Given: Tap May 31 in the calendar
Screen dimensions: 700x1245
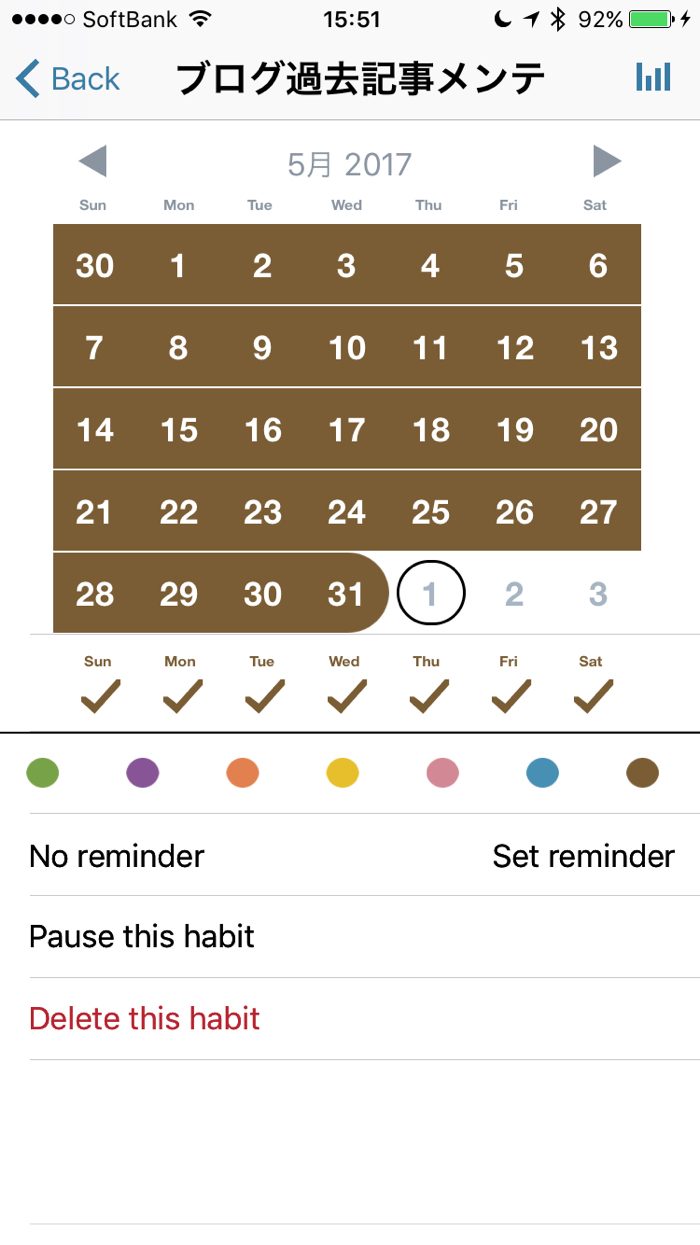Looking at the screenshot, I should 346,594.
